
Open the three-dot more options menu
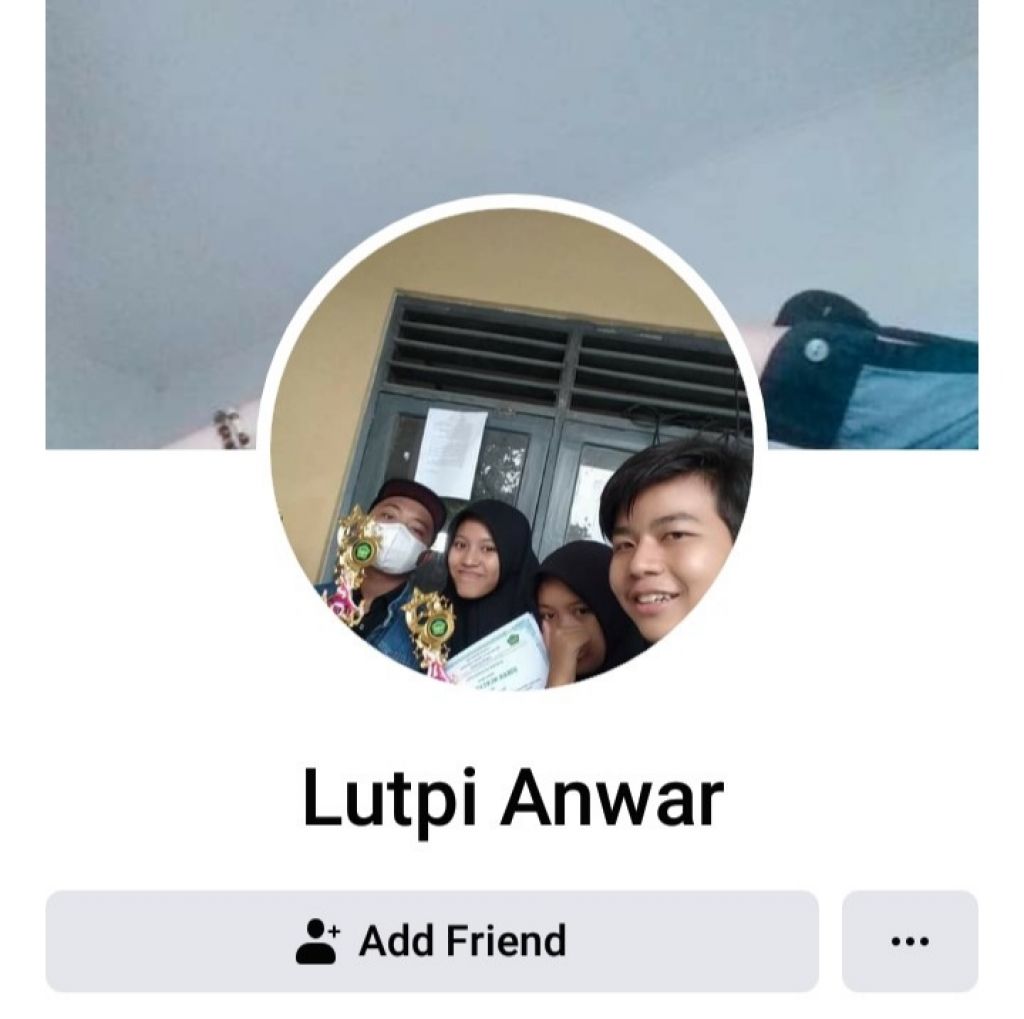[x=909, y=941]
